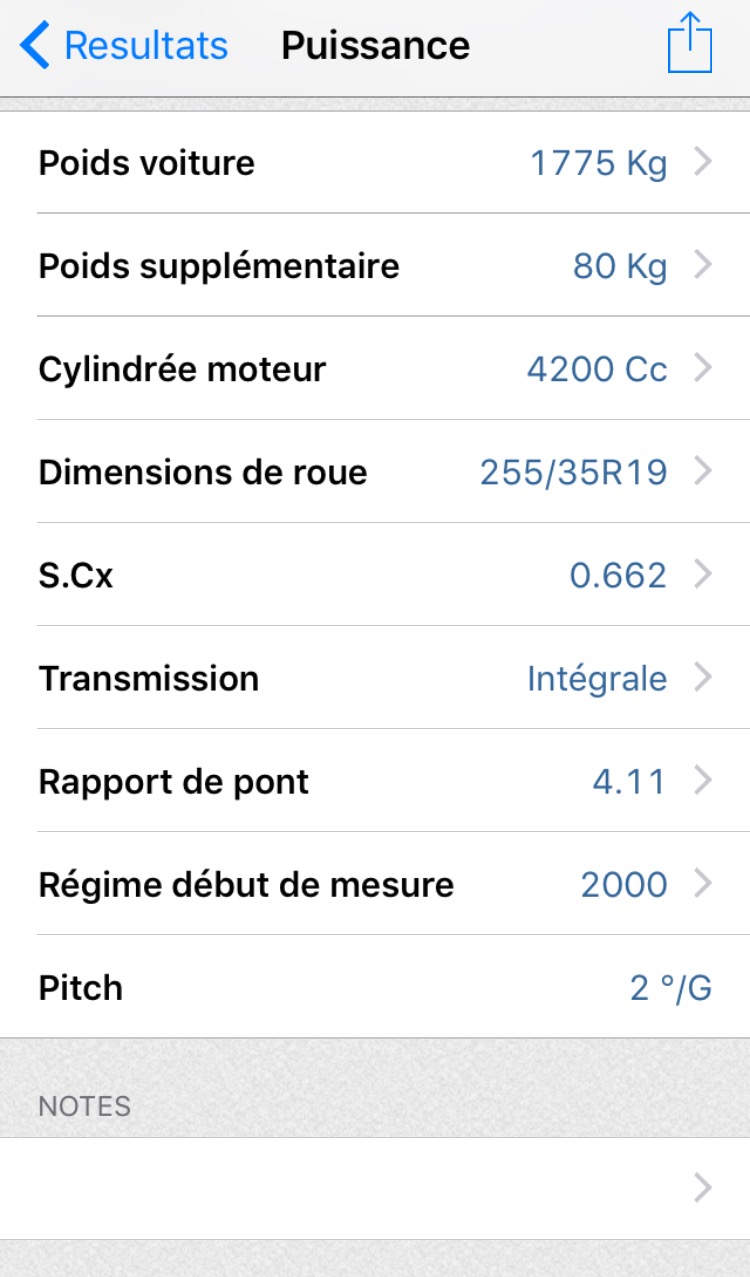The image size is (750, 1277).
Task: Open the empty Notes row
Action: point(375,1188)
